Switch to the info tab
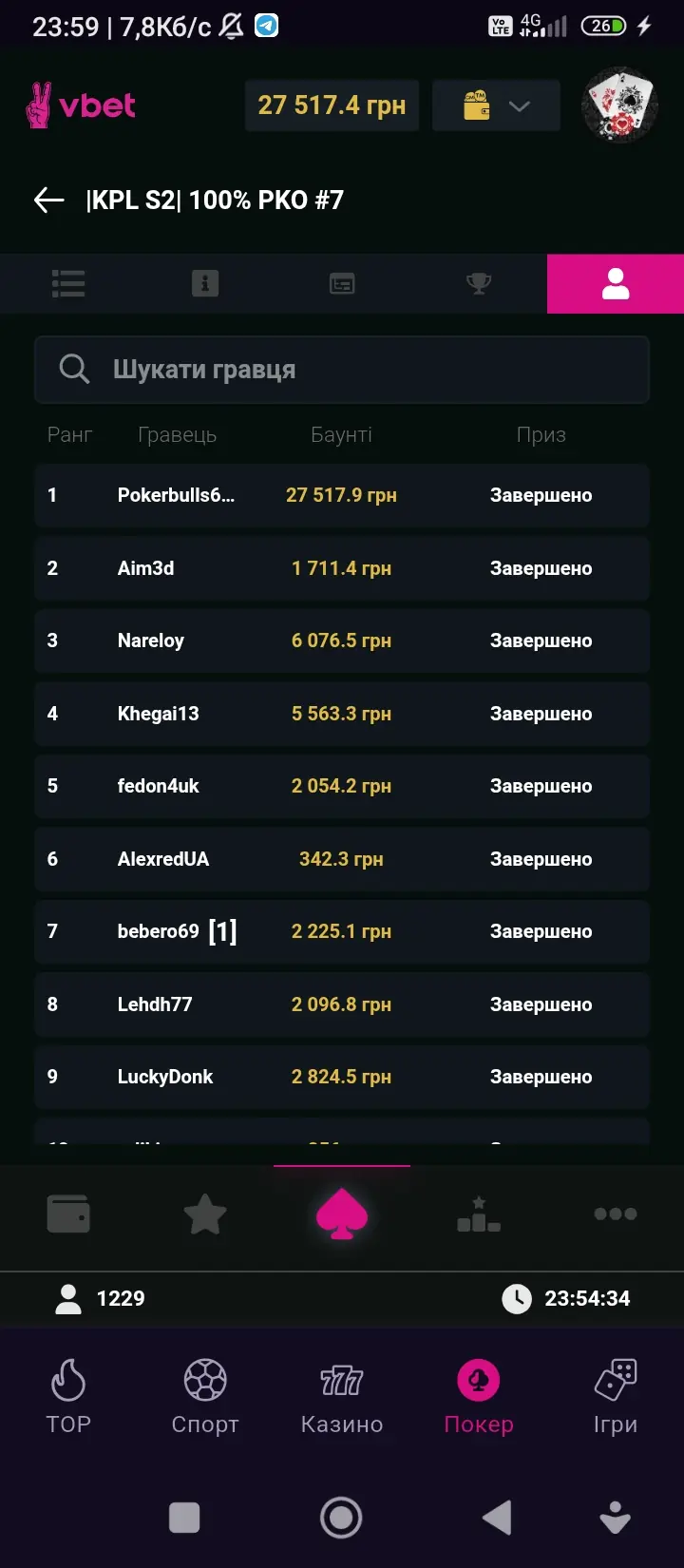Screen dimensions: 684x1568 205,283
